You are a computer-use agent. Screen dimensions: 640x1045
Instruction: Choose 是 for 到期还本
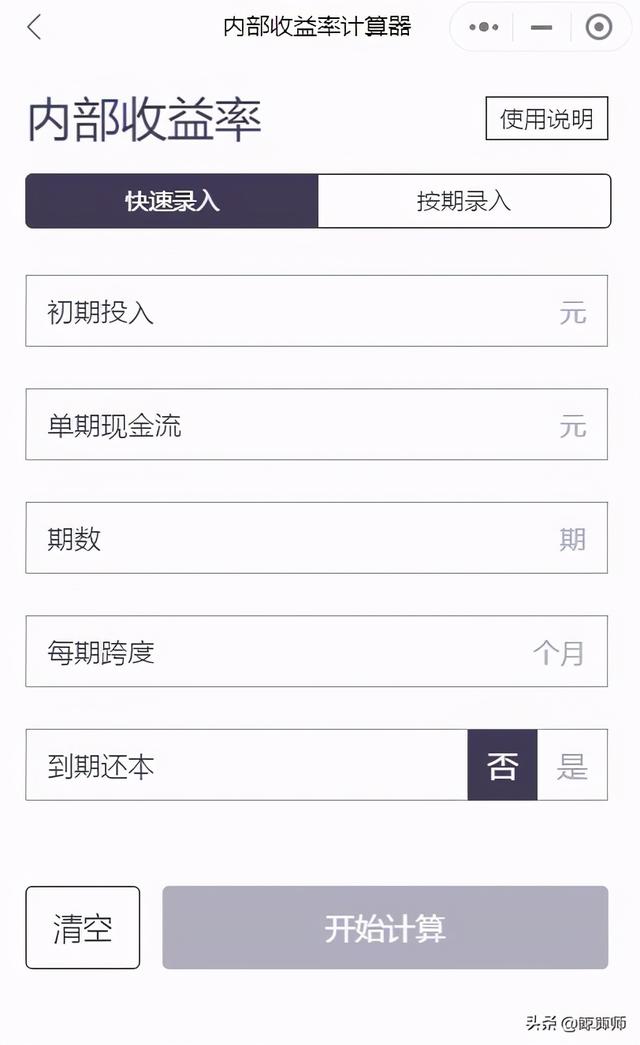coord(572,766)
